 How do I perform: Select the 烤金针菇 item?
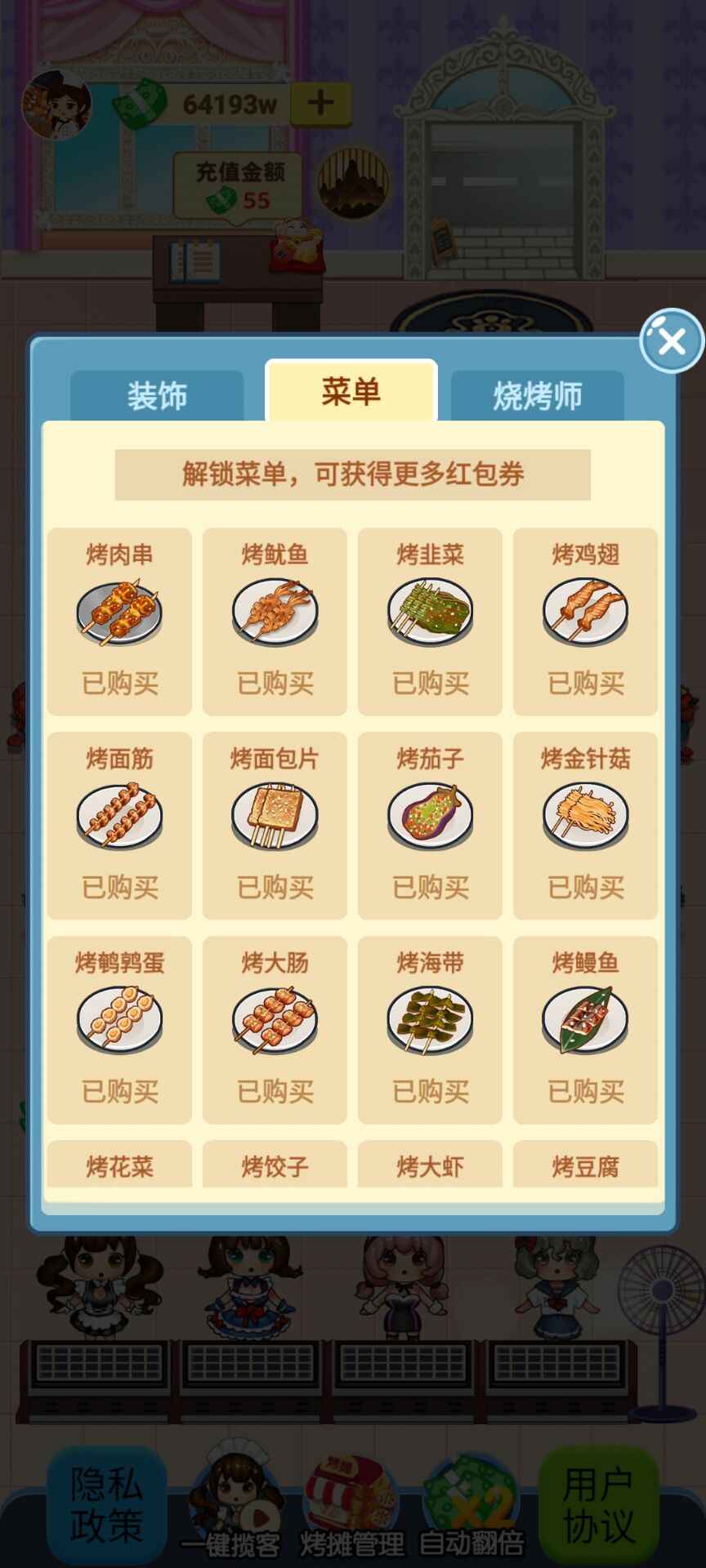pyautogui.click(x=585, y=826)
